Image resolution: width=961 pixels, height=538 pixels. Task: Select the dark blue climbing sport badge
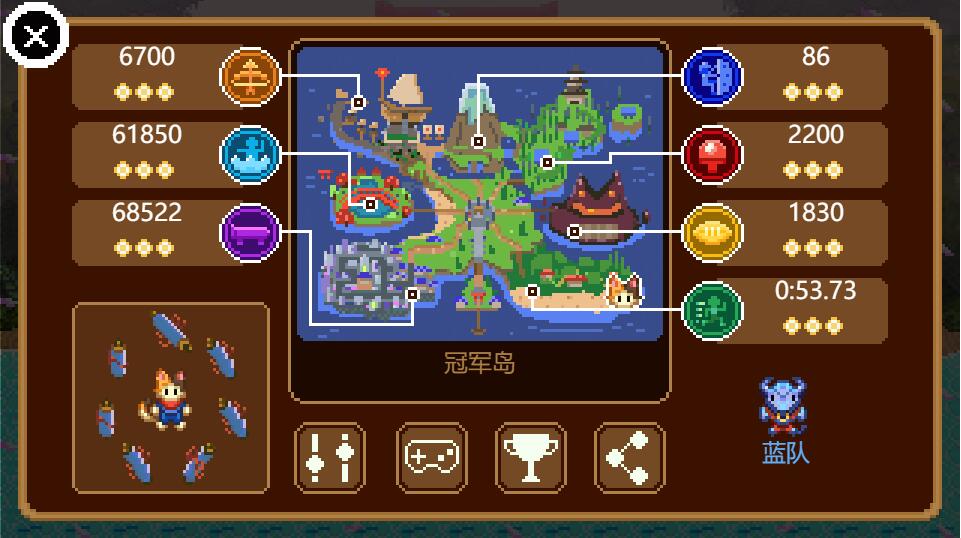pos(712,76)
